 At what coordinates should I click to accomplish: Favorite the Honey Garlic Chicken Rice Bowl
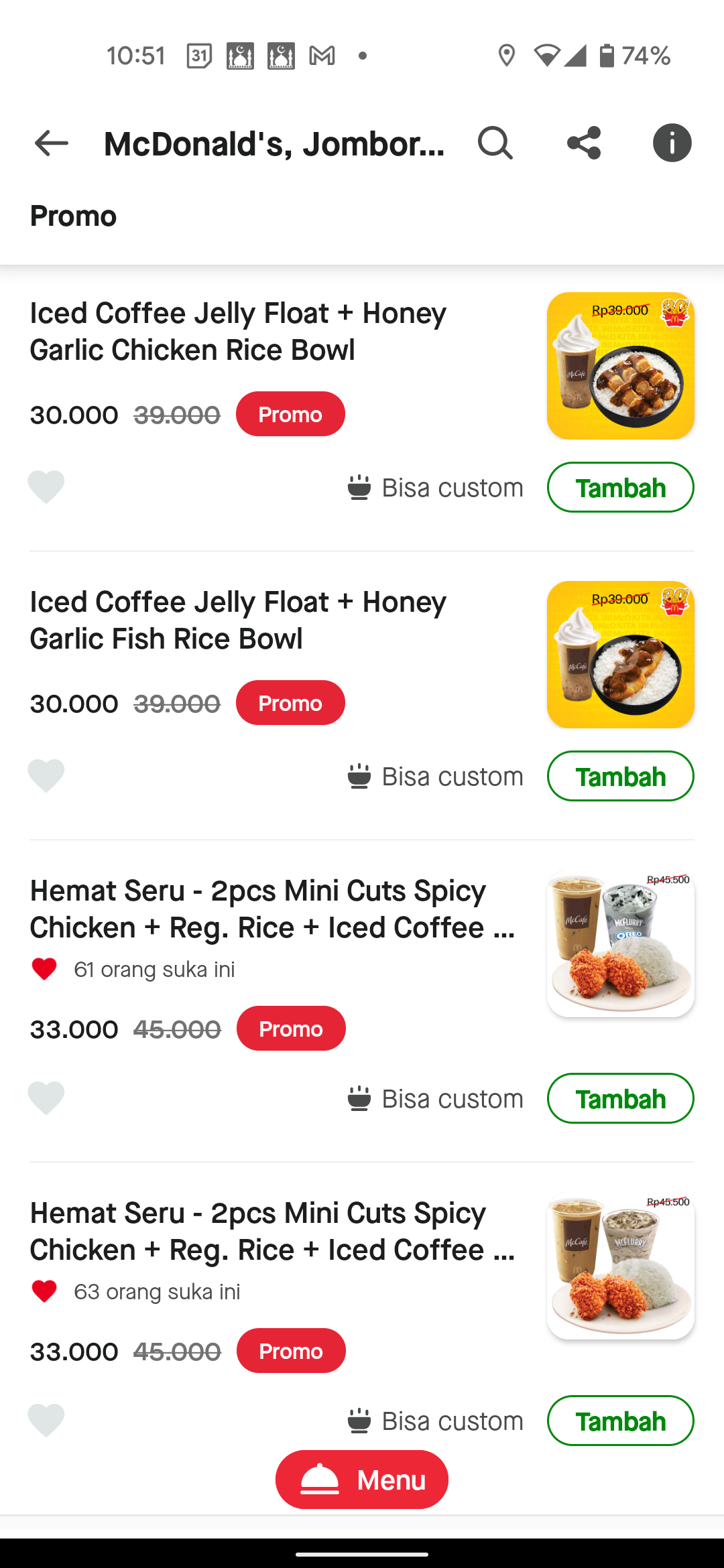tap(45, 487)
